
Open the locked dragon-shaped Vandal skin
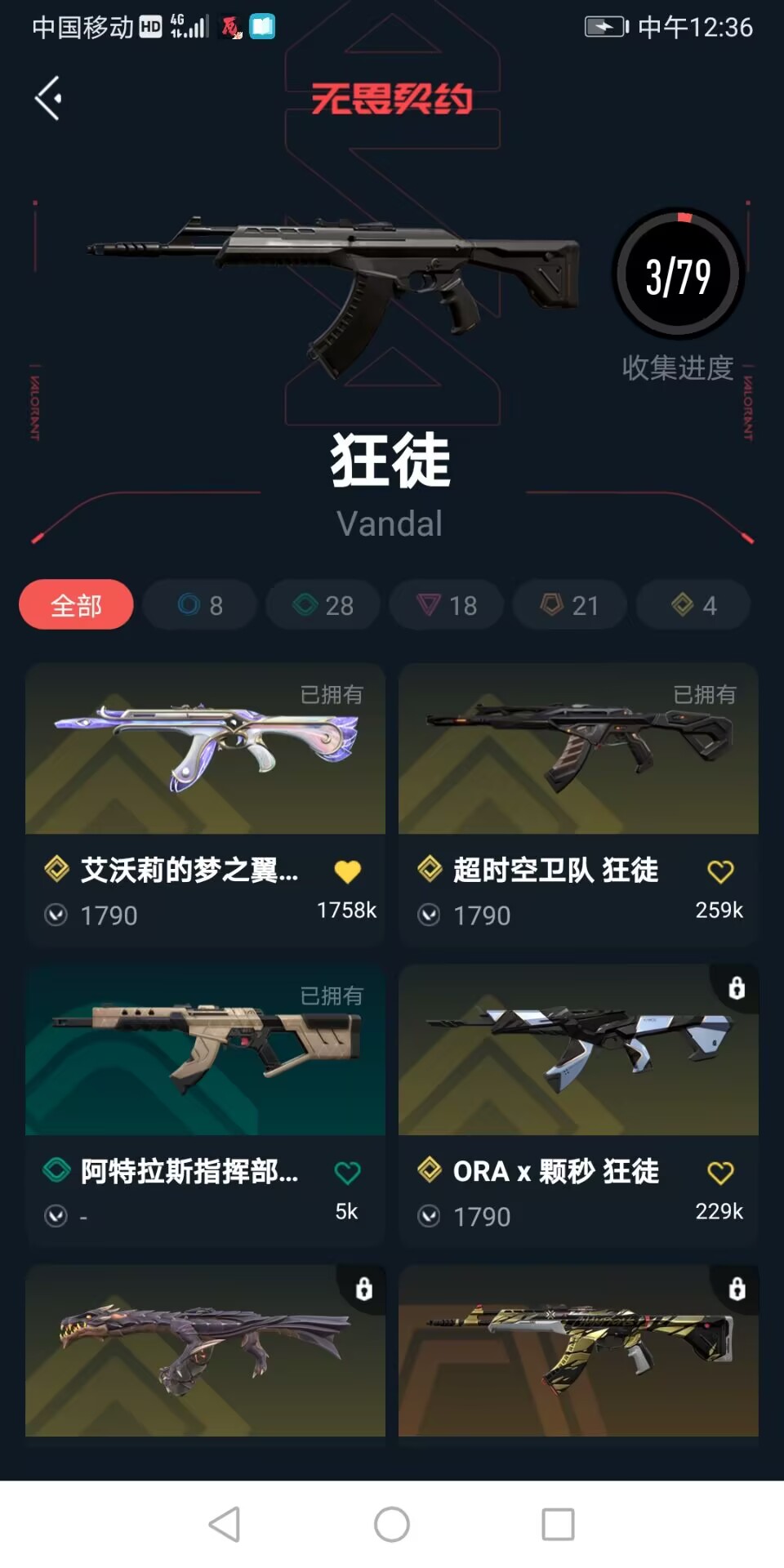click(205, 1351)
